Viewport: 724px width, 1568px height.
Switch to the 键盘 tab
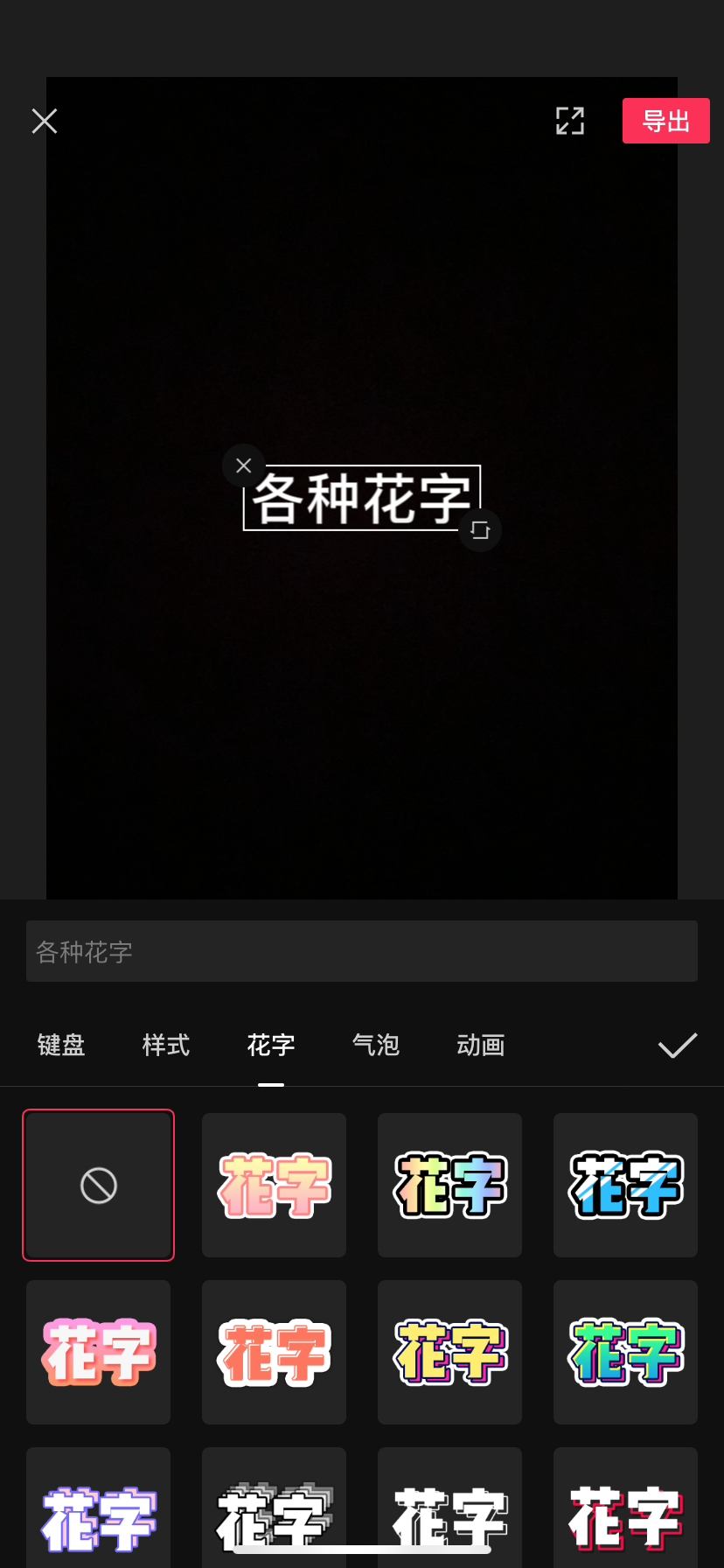tap(61, 1045)
